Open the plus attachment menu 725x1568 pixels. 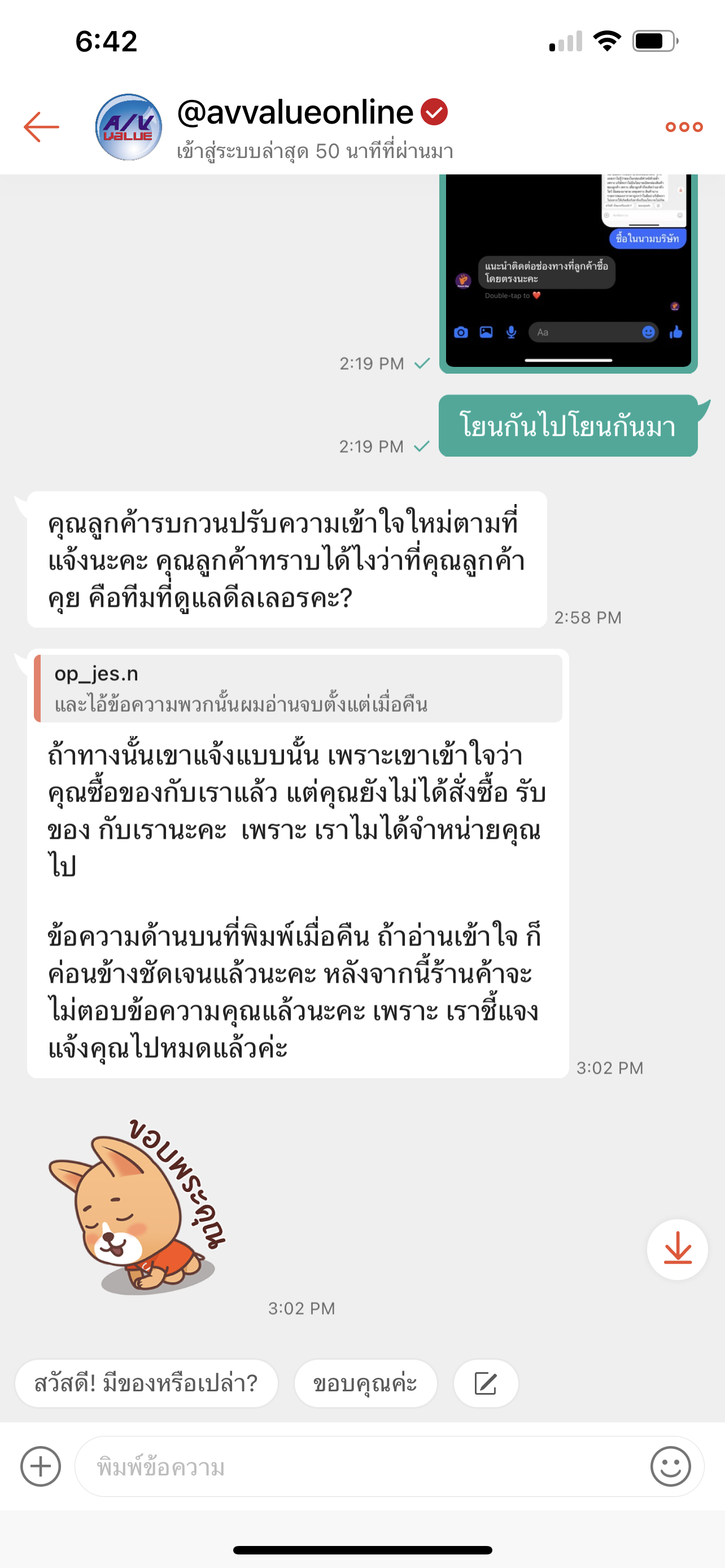(x=41, y=1466)
